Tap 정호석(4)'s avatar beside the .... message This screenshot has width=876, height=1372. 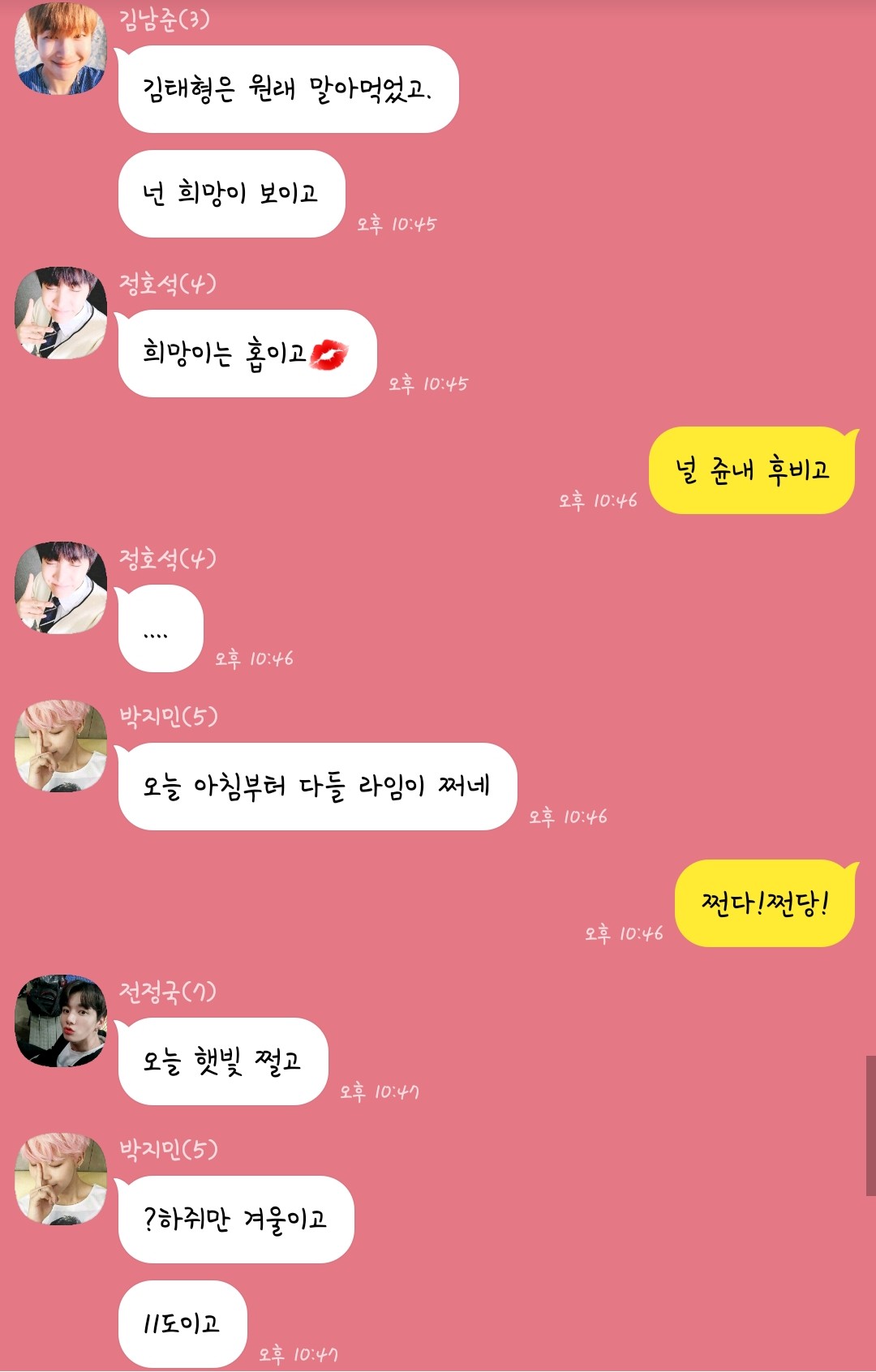pyautogui.click(x=61, y=588)
